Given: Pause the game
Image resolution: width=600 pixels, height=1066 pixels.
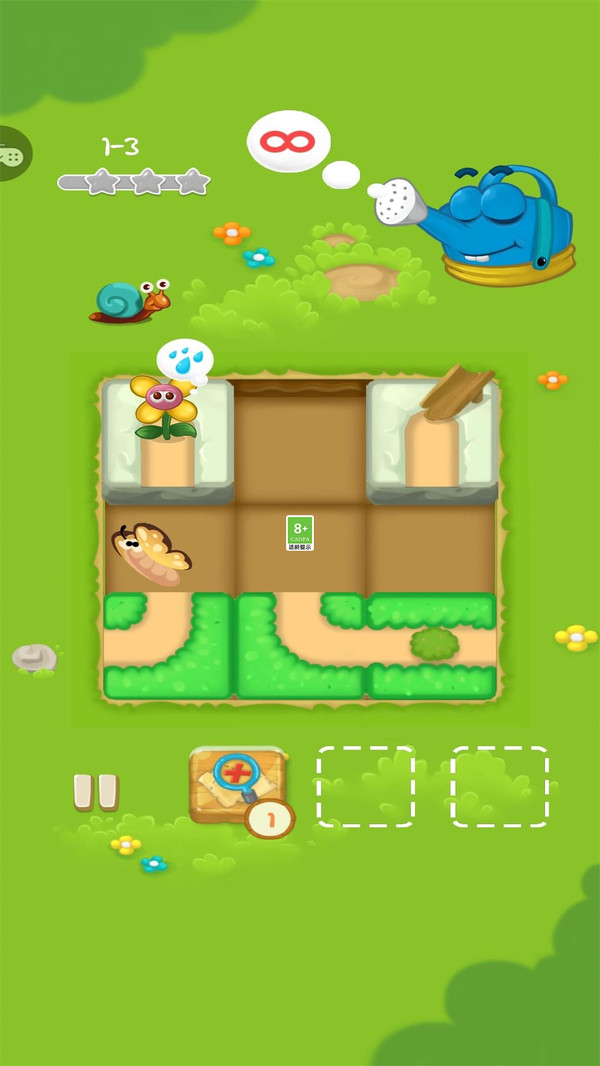Looking at the screenshot, I should tap(96, 791).
